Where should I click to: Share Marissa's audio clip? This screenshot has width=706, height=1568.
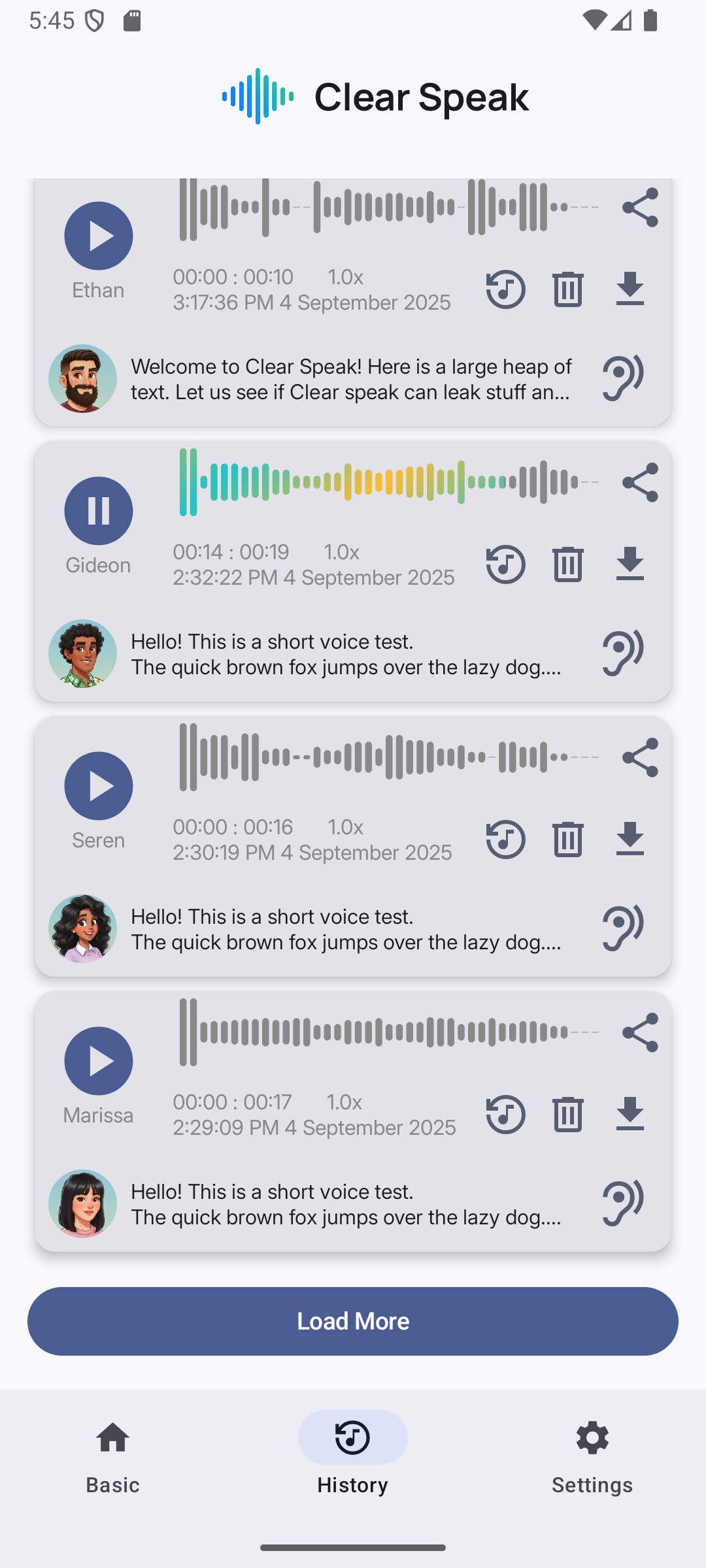640,1033
